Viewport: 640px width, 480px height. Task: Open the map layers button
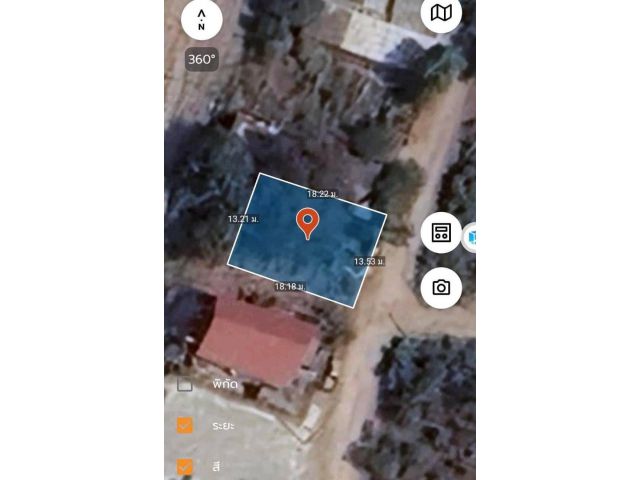pos(441,14)
